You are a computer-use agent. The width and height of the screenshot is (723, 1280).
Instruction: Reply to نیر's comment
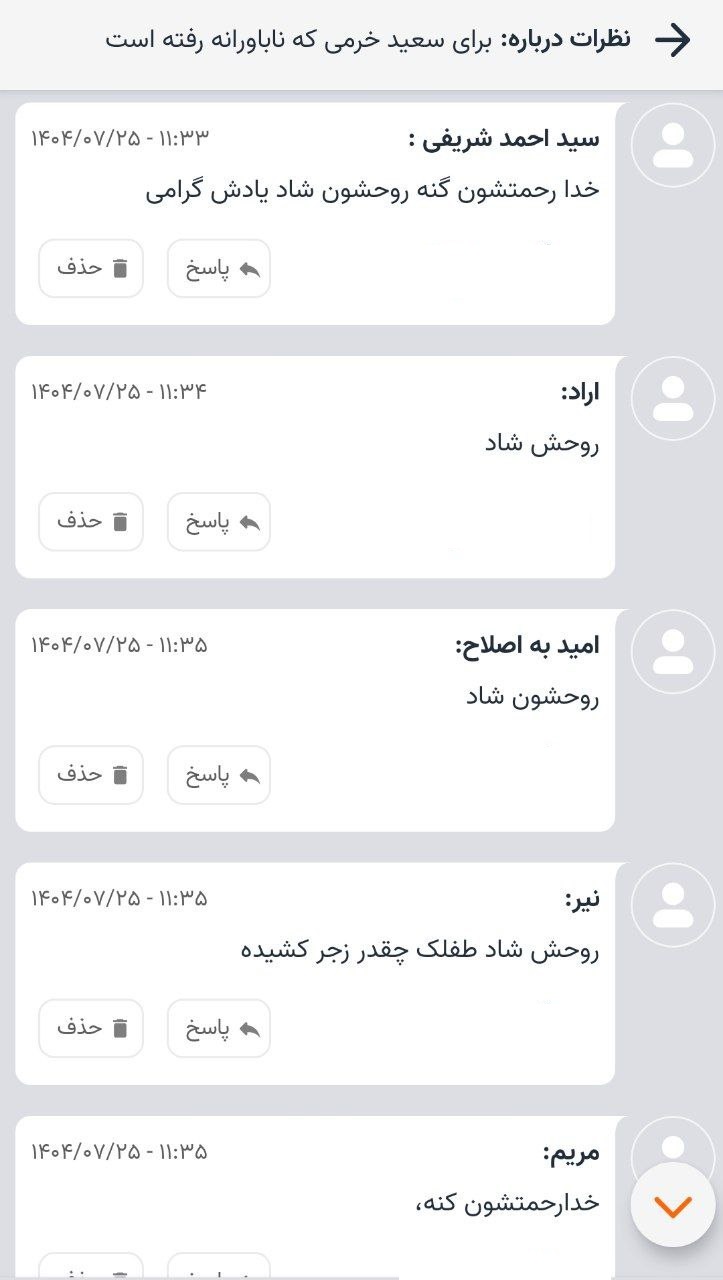(218, 1028)
